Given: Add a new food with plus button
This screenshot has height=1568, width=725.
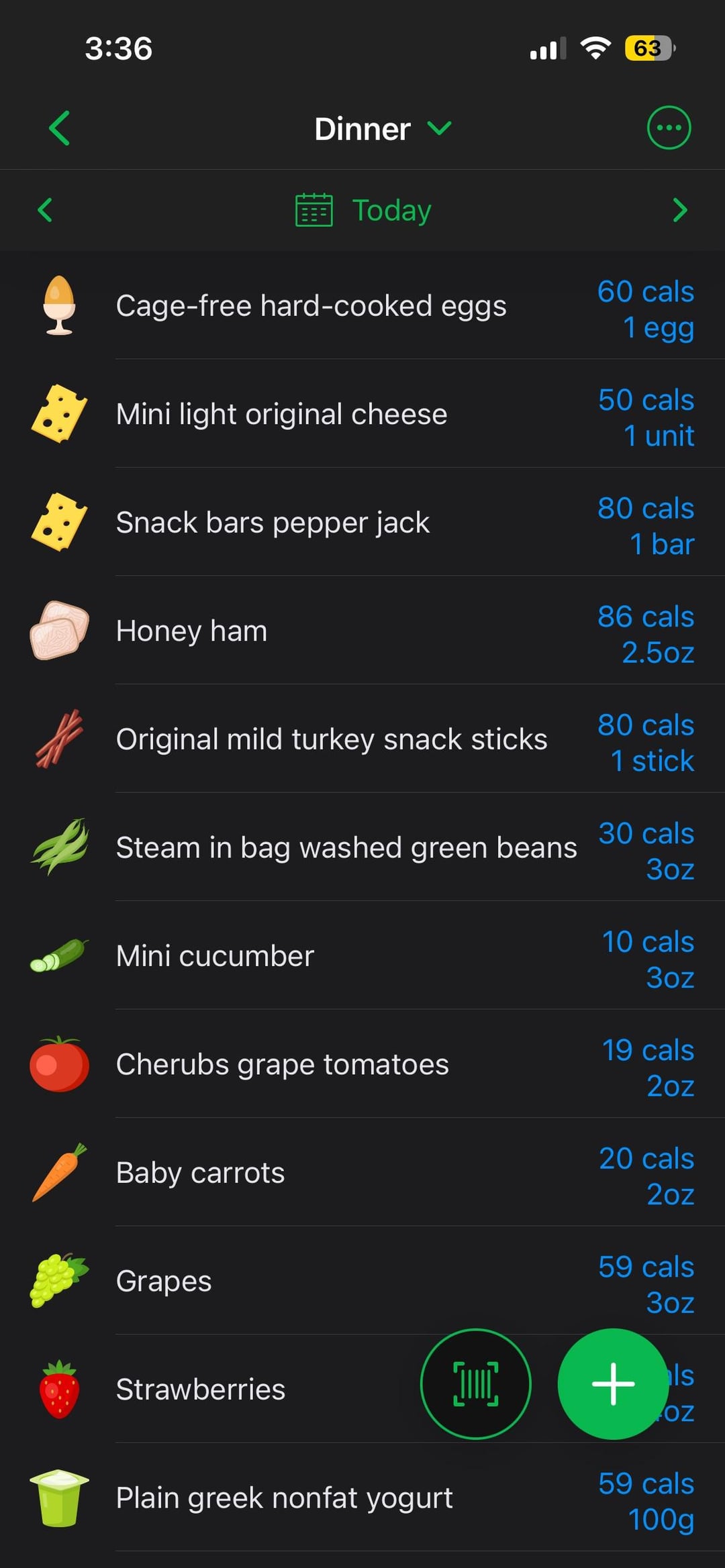Looking at the screenshot, I should pyautogui.click(x=612, y=1383).
